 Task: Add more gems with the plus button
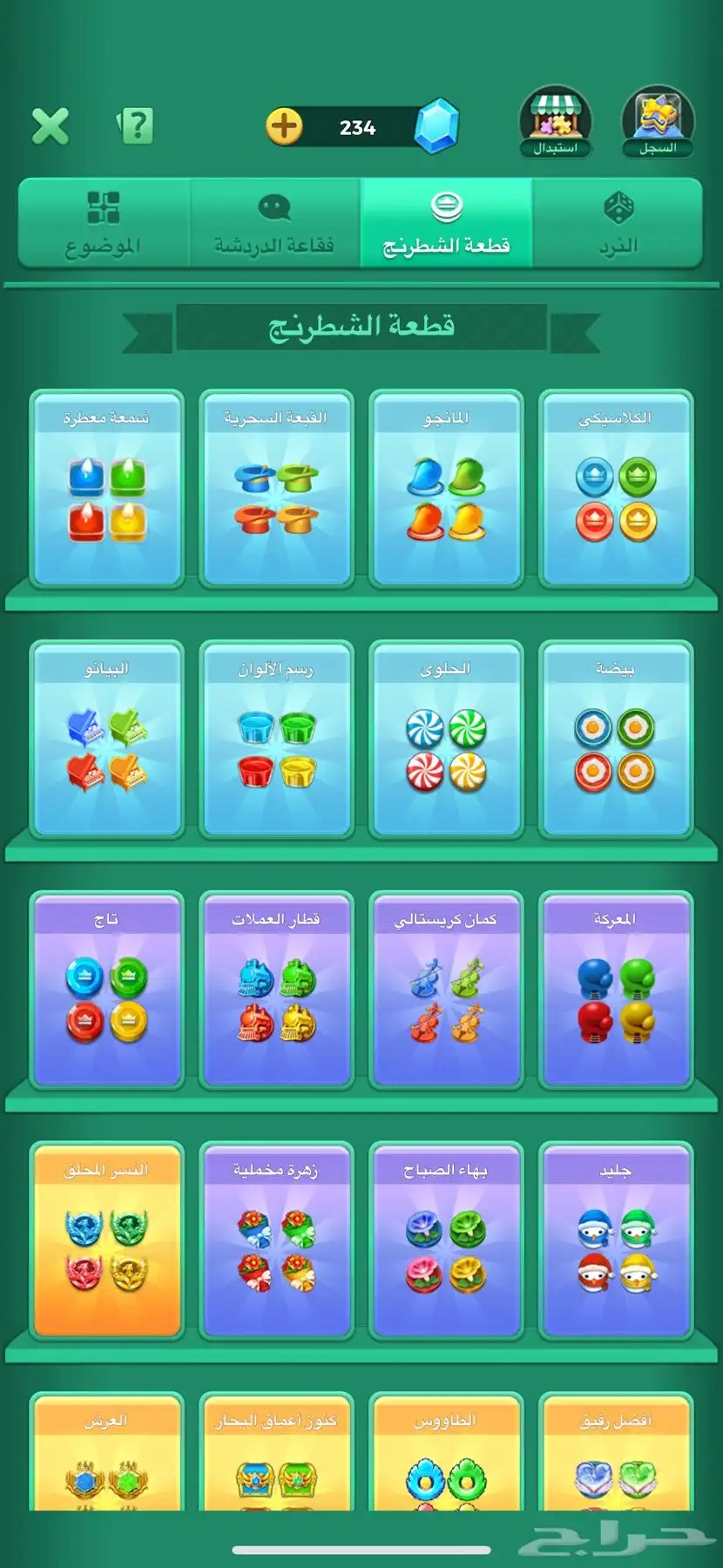pyautogui.click(x=284, y=127)
